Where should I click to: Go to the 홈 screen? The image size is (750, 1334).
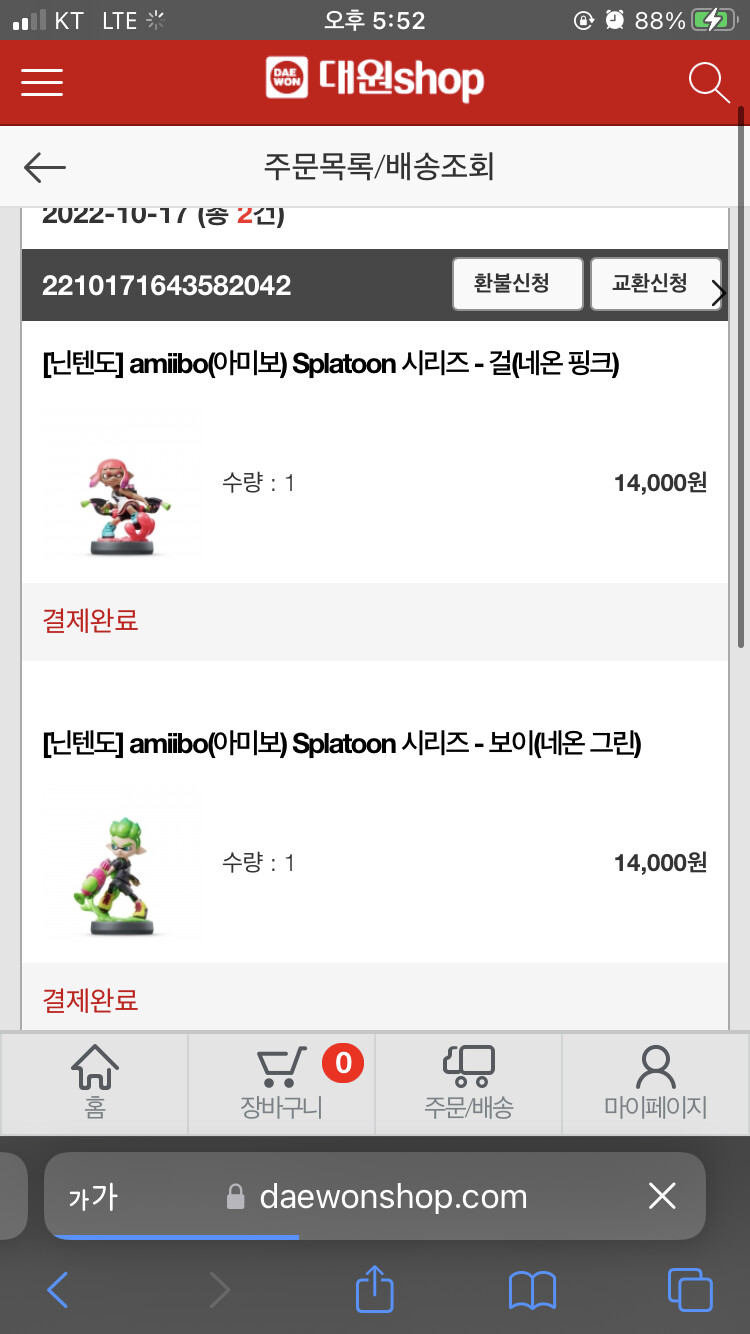(93, 1083)
